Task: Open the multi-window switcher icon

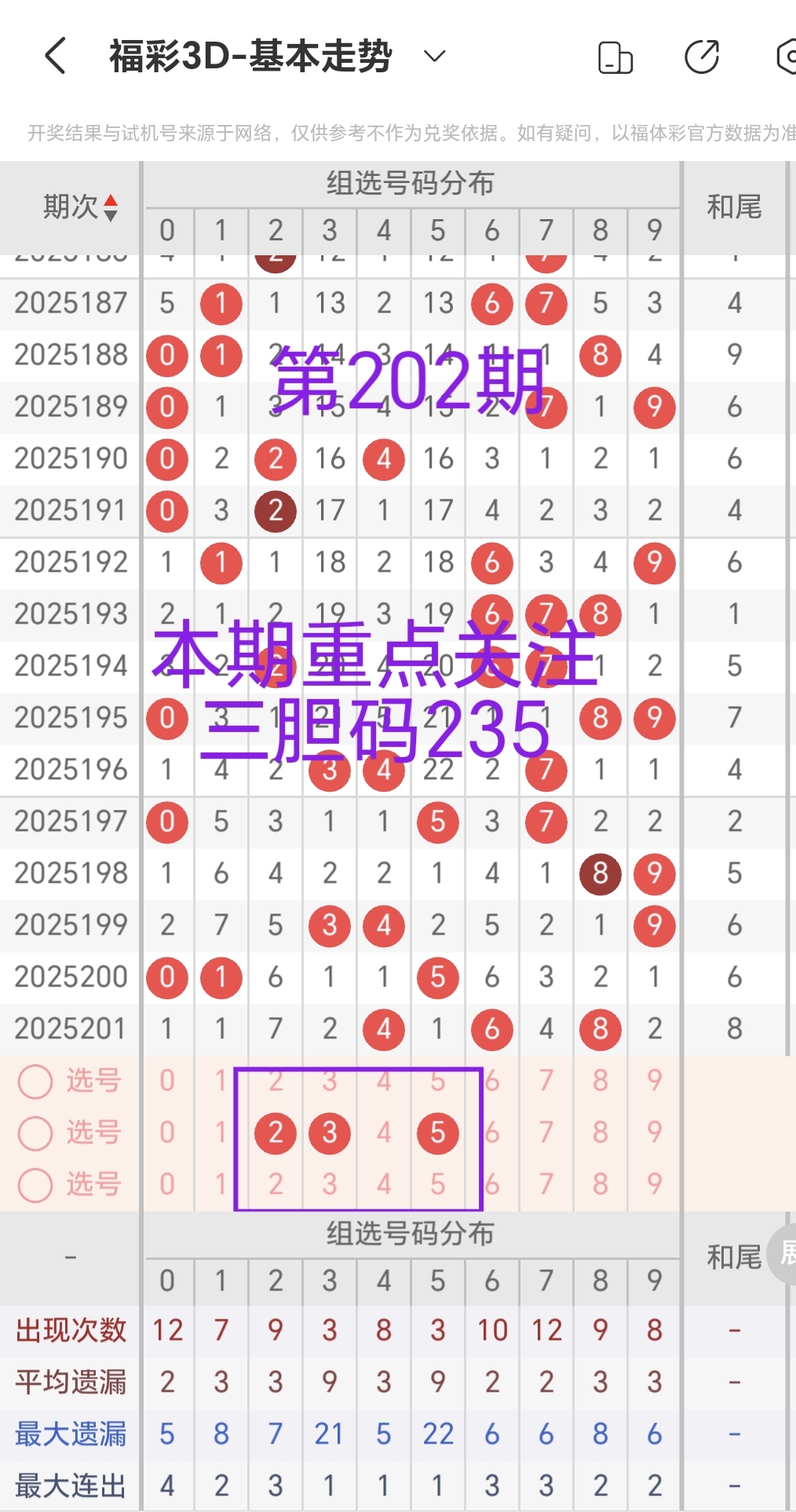Action: [x=615, y=55]
